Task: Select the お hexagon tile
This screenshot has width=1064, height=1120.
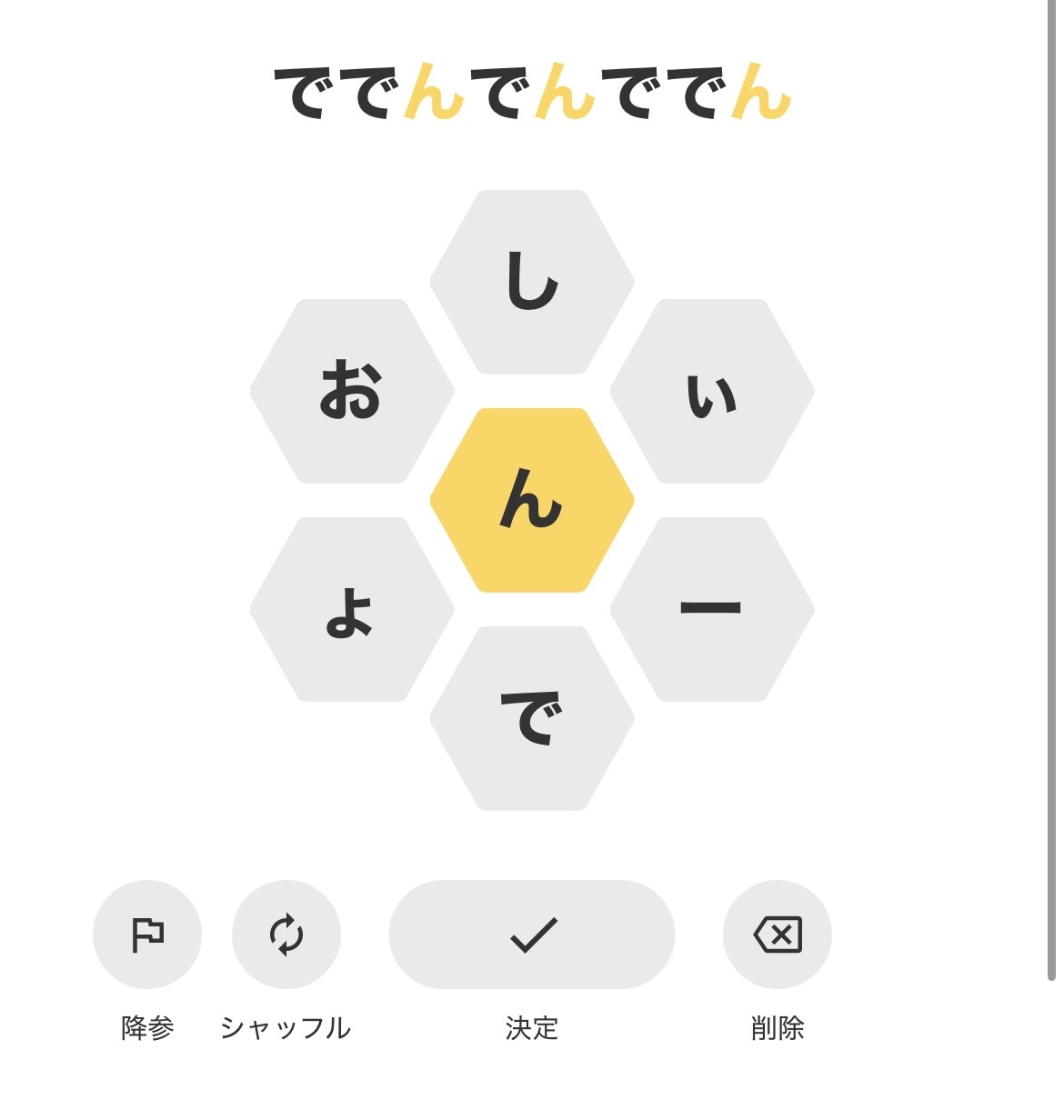Action: tap(352, 391)
